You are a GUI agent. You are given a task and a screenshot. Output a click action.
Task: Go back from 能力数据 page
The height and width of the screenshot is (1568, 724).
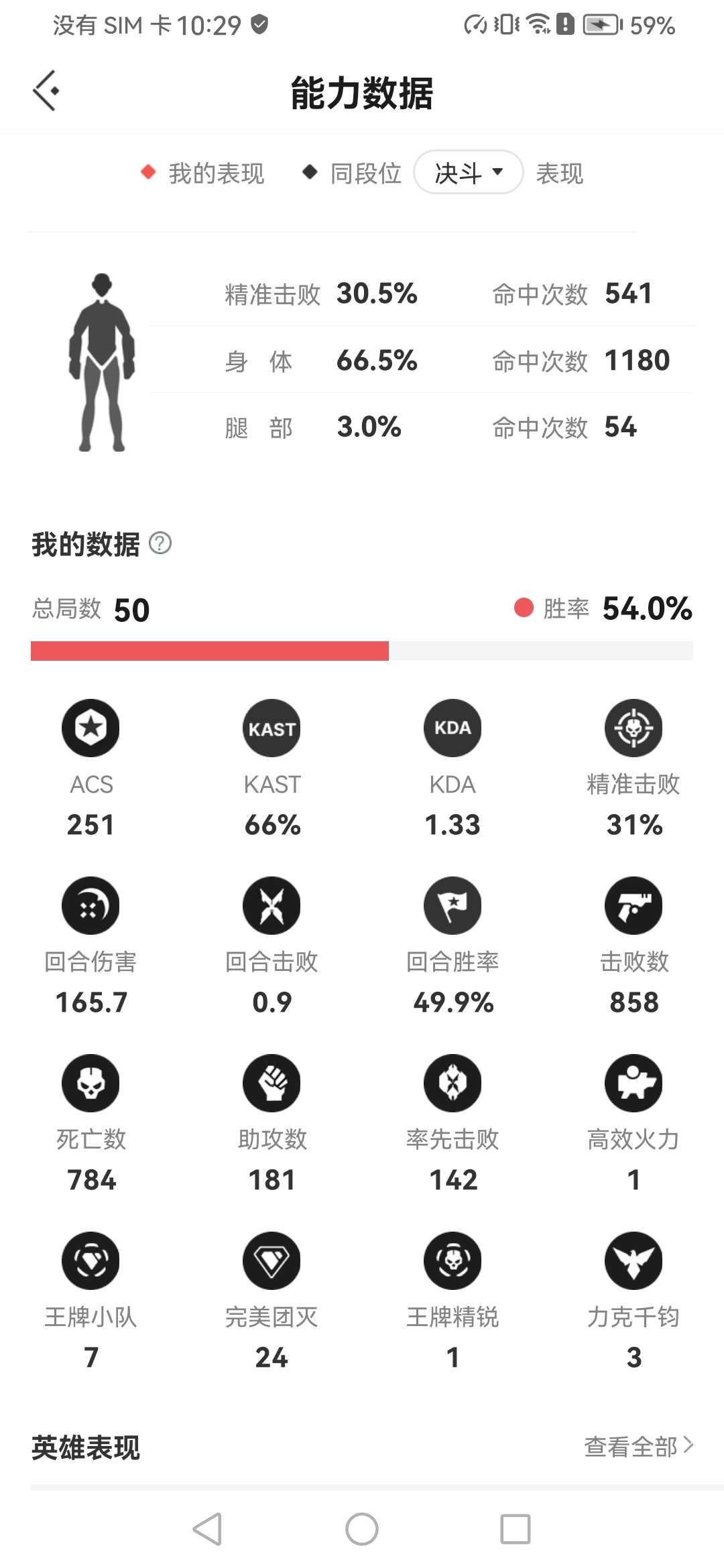point(46,90)
